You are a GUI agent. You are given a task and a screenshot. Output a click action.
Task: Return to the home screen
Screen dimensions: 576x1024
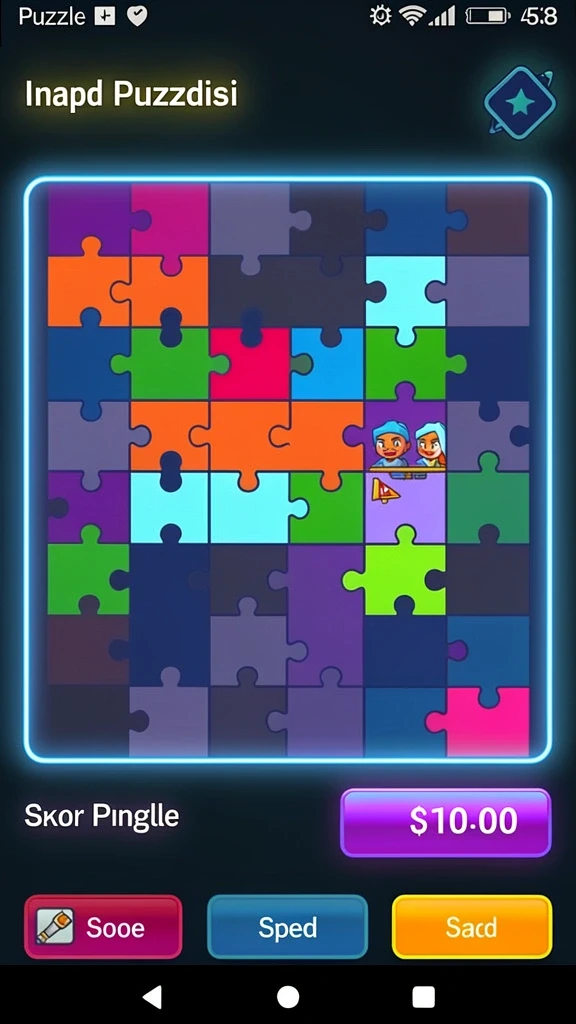(x=288, y=997)
